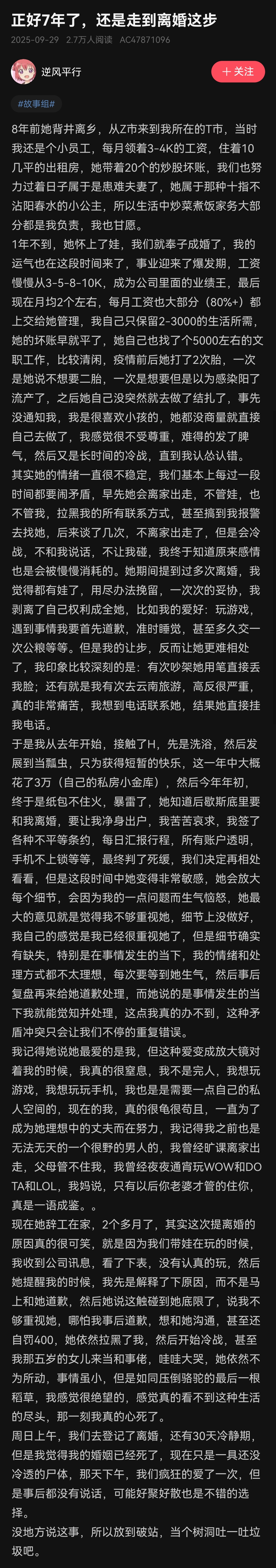Tap the author name 逆风平行
276x1568 pixels.
coord(61,72)
